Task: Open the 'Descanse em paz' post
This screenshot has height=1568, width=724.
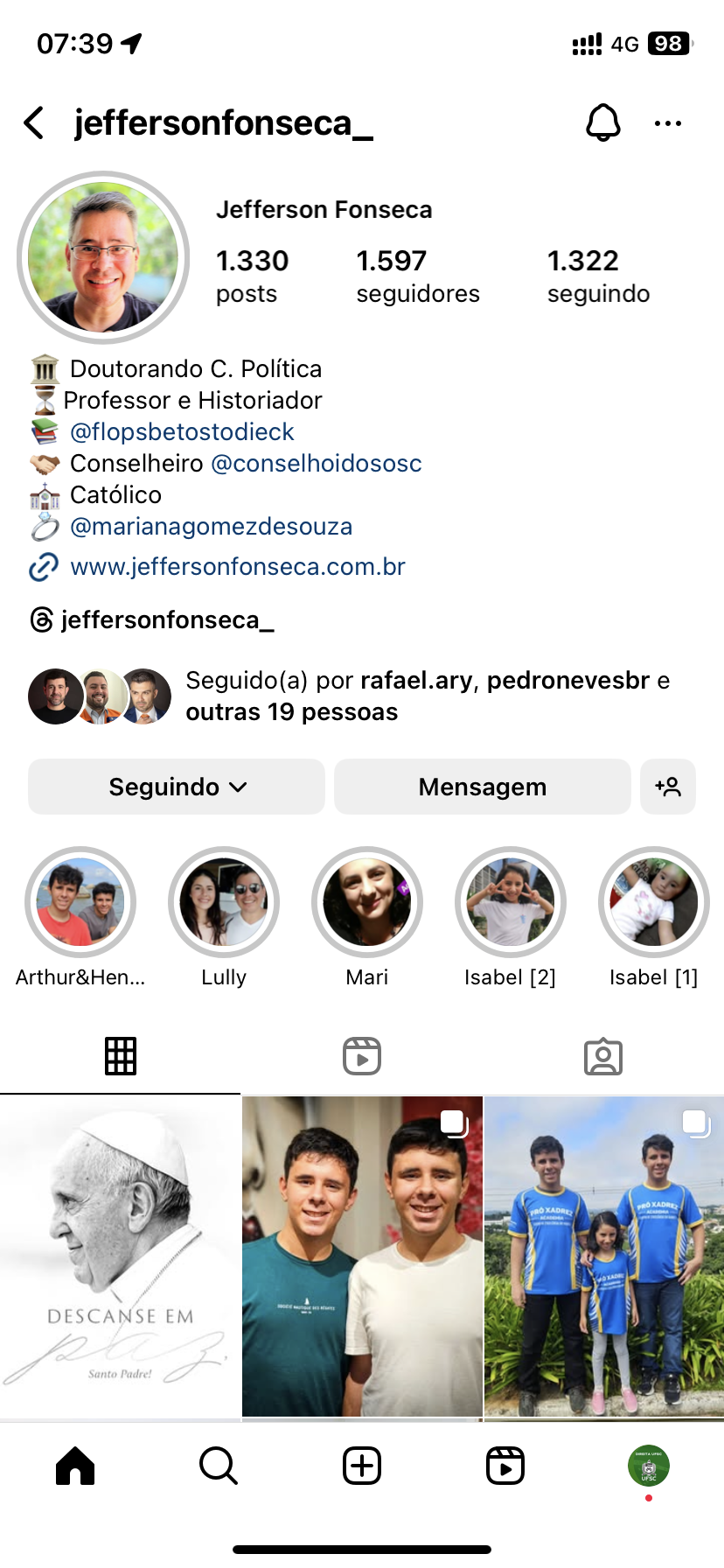Action: pyautogui.click(x=120, y=1255)
